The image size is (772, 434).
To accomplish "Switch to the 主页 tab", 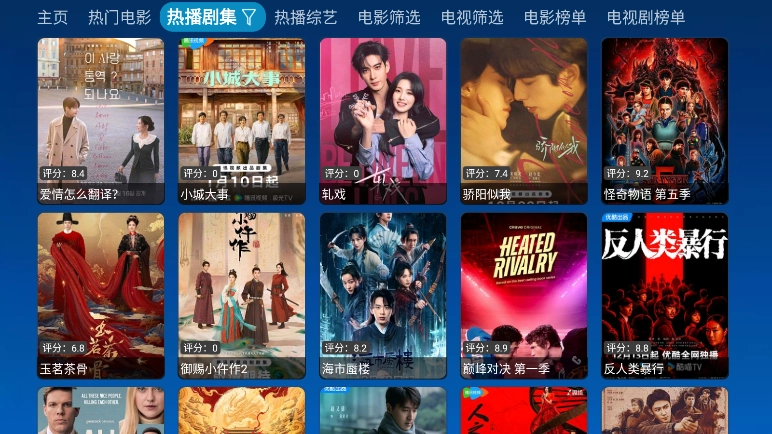I will pos(53,17).
